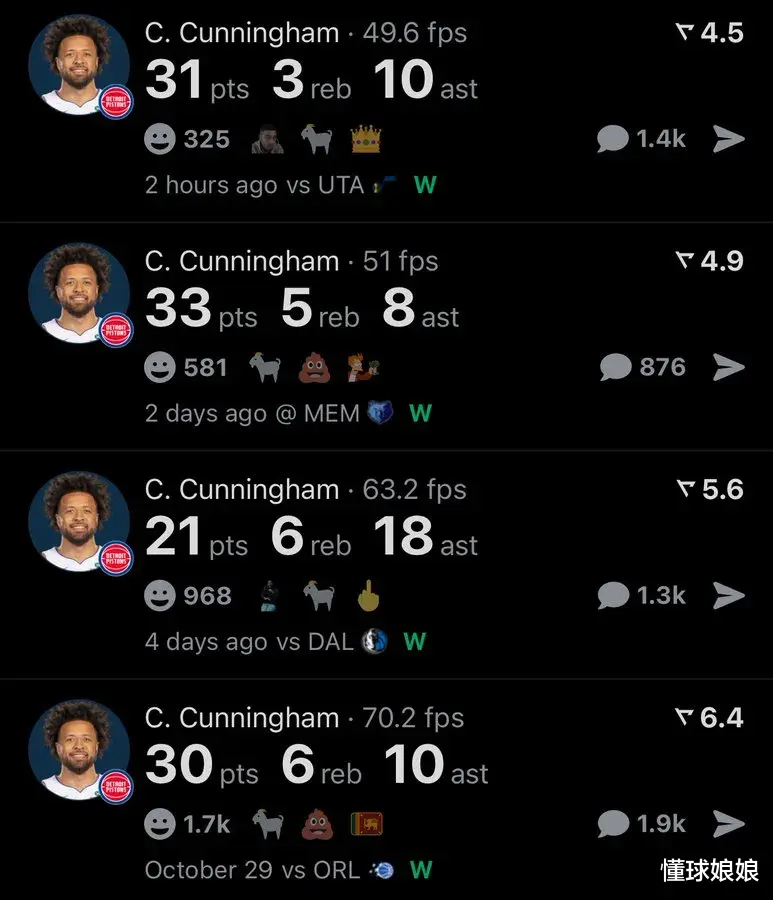The height and width of the screenshot is (900, 773).
Task: Open the October 29 game vs ORL
Action: pos(310,765)
